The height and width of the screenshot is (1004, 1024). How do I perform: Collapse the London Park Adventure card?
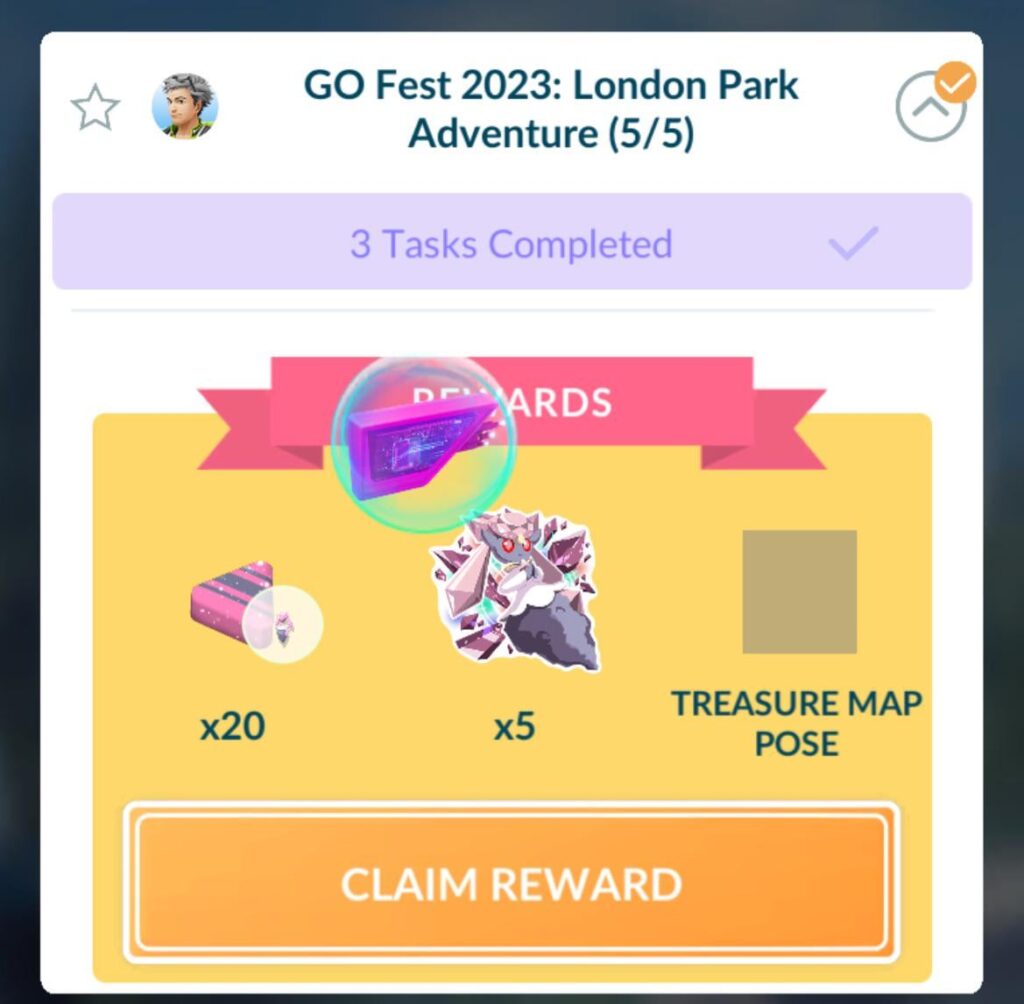pyautogui.click(x=930, y=108)
